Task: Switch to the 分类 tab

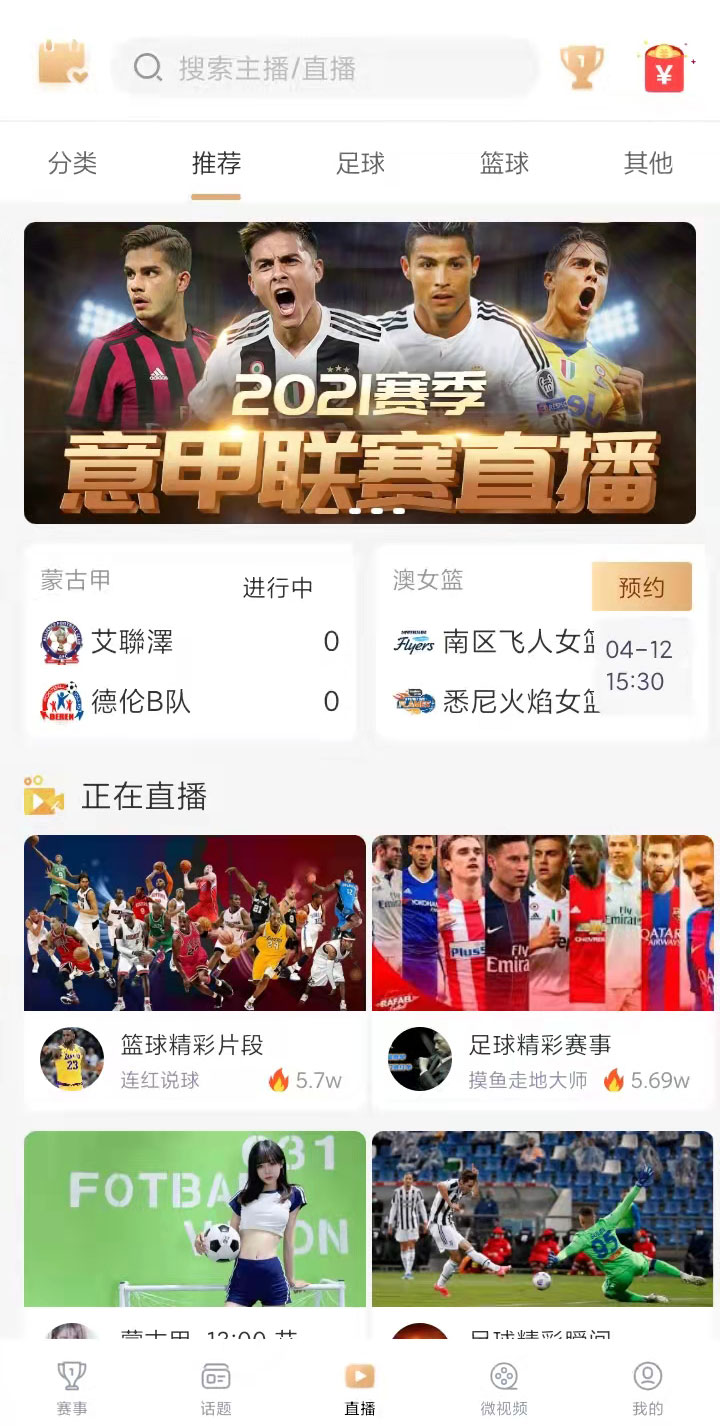Action: (72, 163)
